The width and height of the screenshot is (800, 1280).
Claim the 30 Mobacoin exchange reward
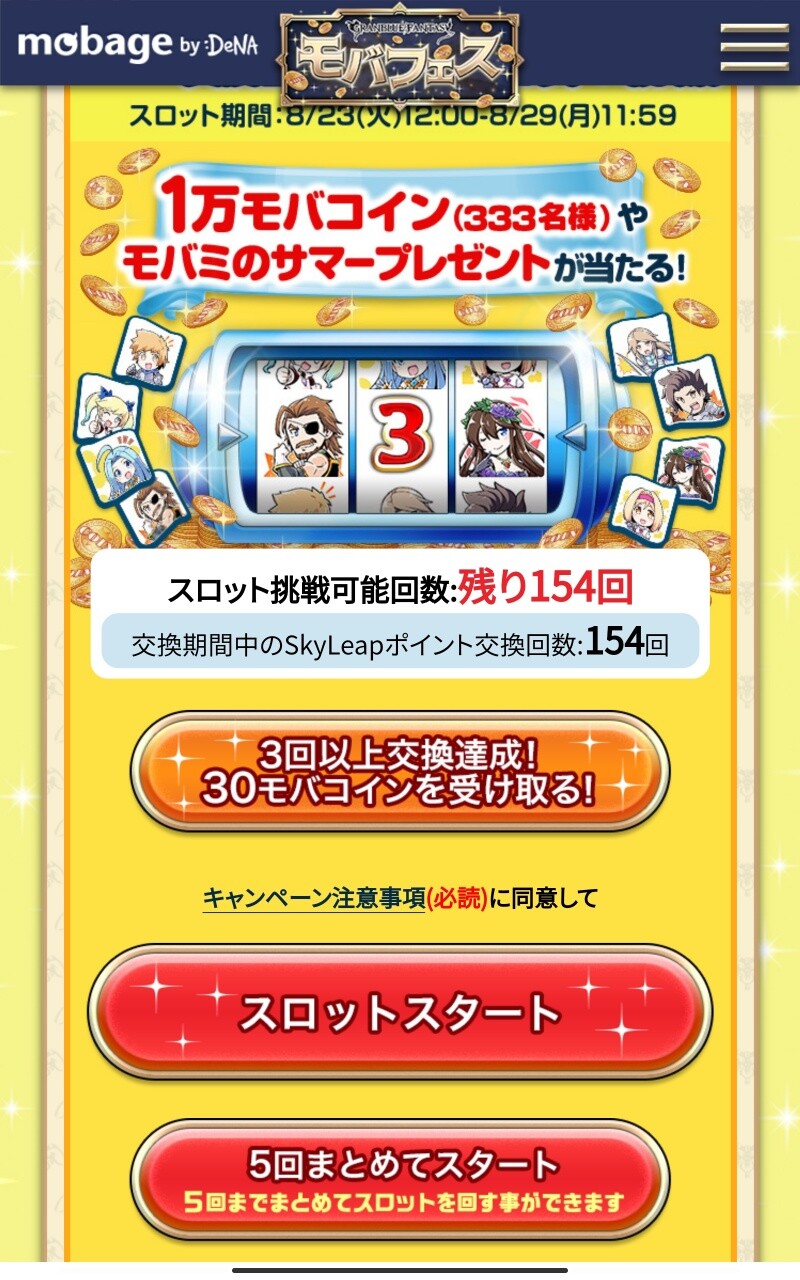(x=400, y=772)
